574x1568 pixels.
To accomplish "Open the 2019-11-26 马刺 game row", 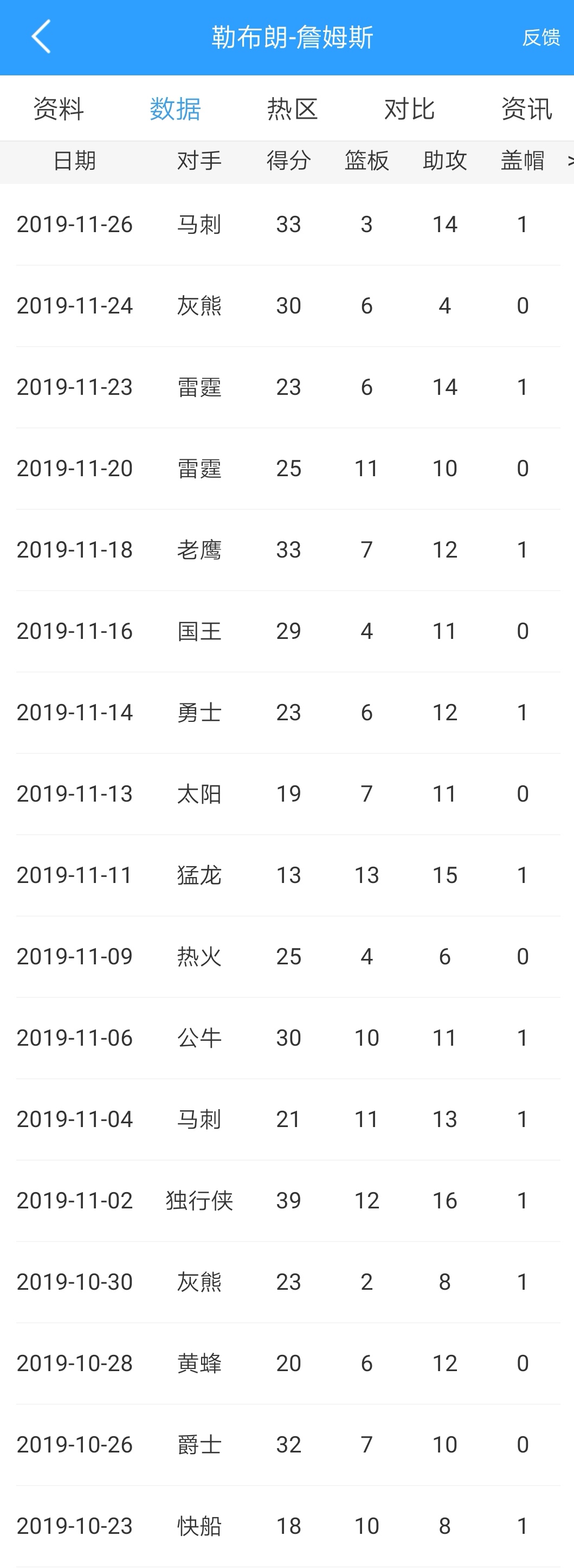I will click(287, 224).
